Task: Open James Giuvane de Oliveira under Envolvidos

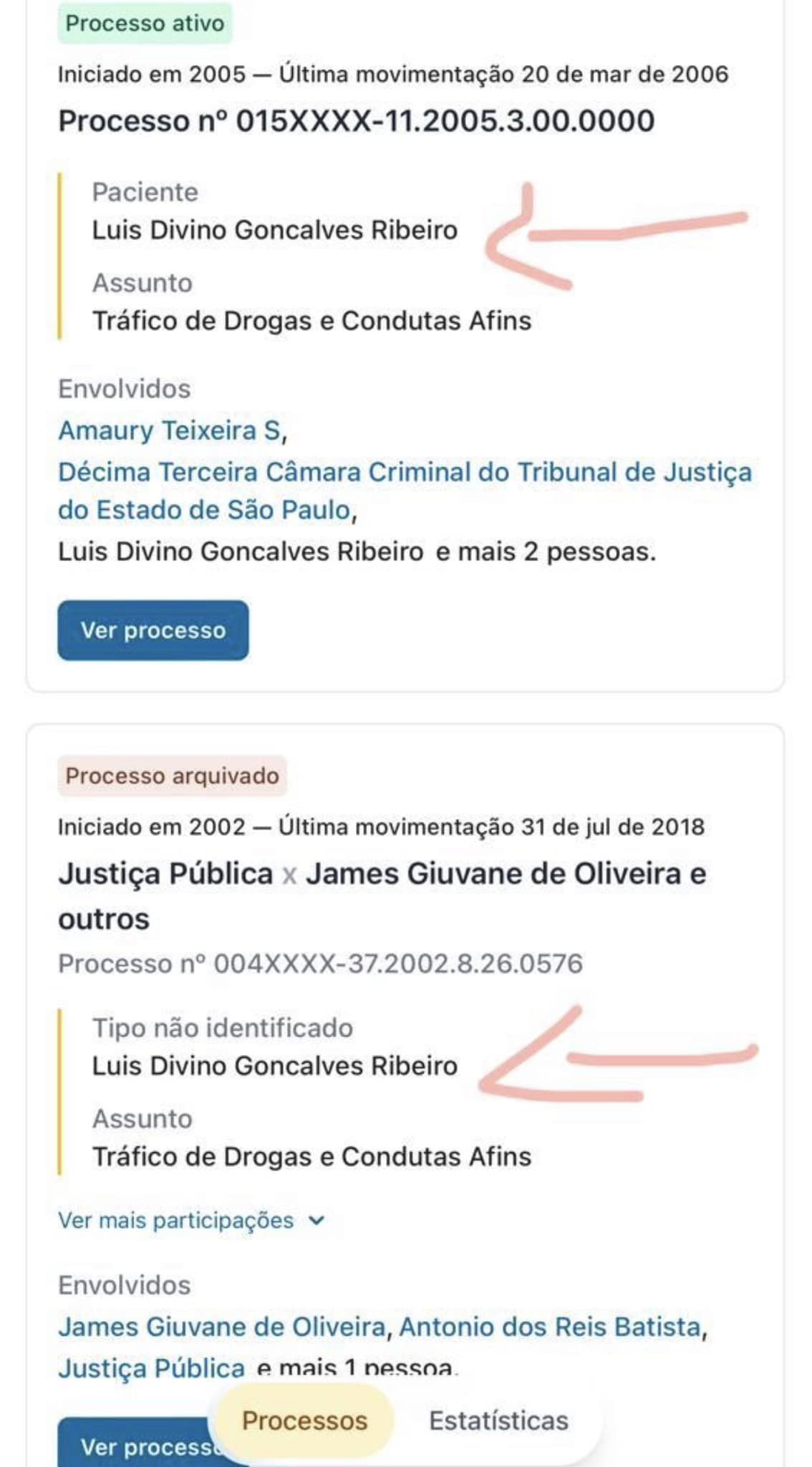Action: (222, 1327)
